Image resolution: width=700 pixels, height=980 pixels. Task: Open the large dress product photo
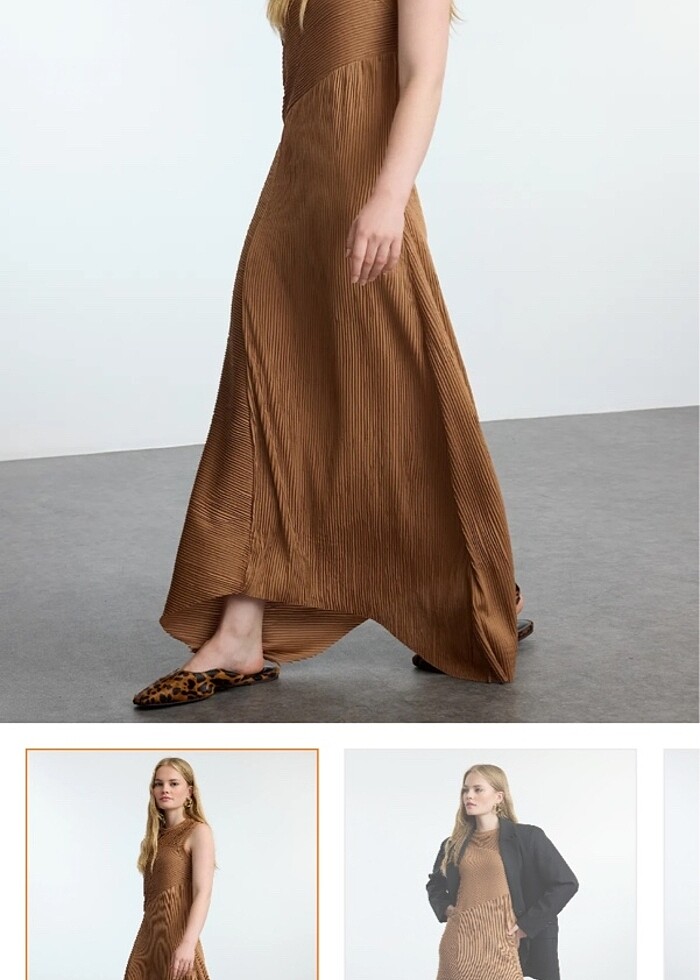click(350, 360)
